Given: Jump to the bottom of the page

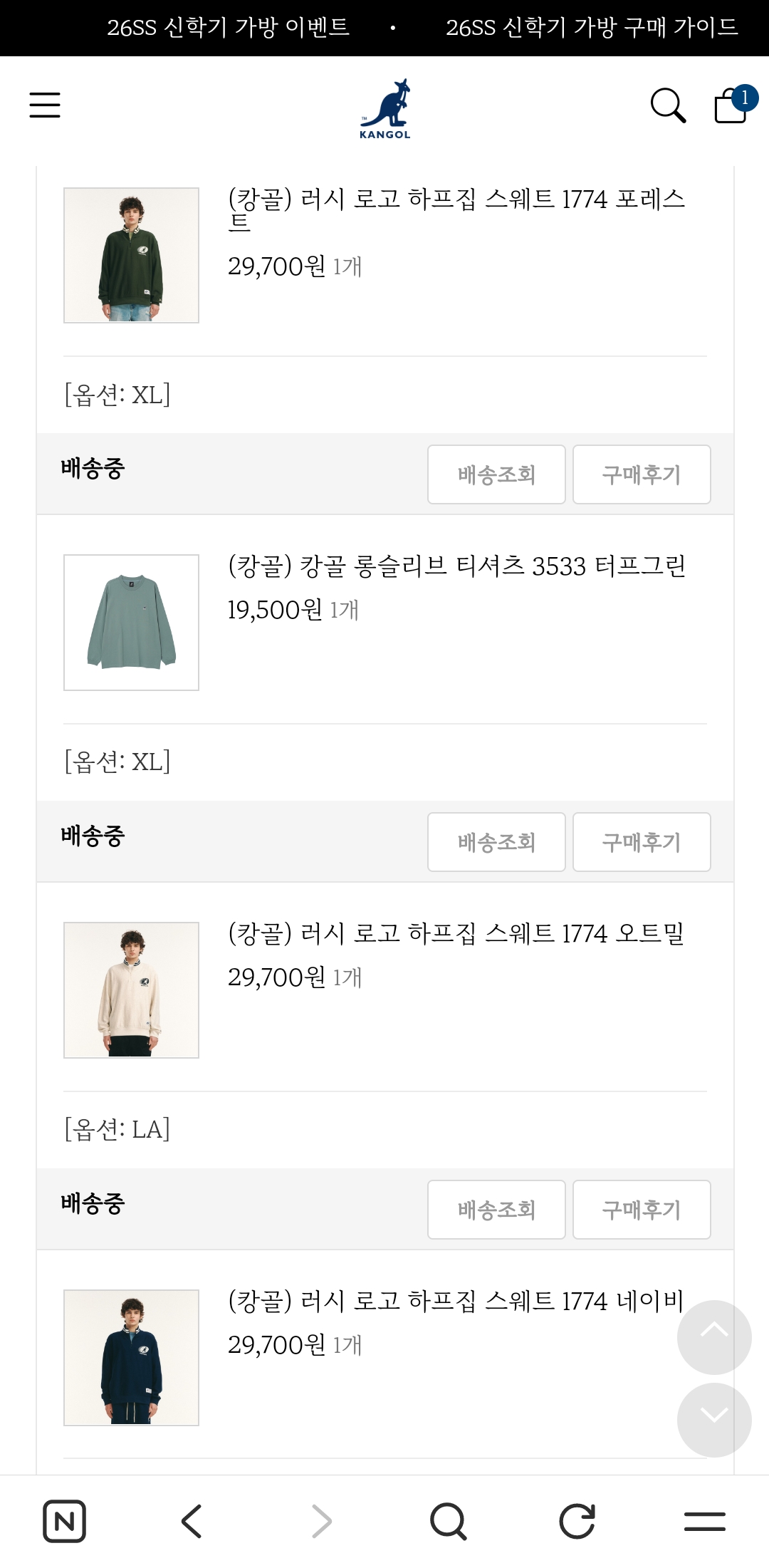Looking at the screenshot, I should 714,1420.
